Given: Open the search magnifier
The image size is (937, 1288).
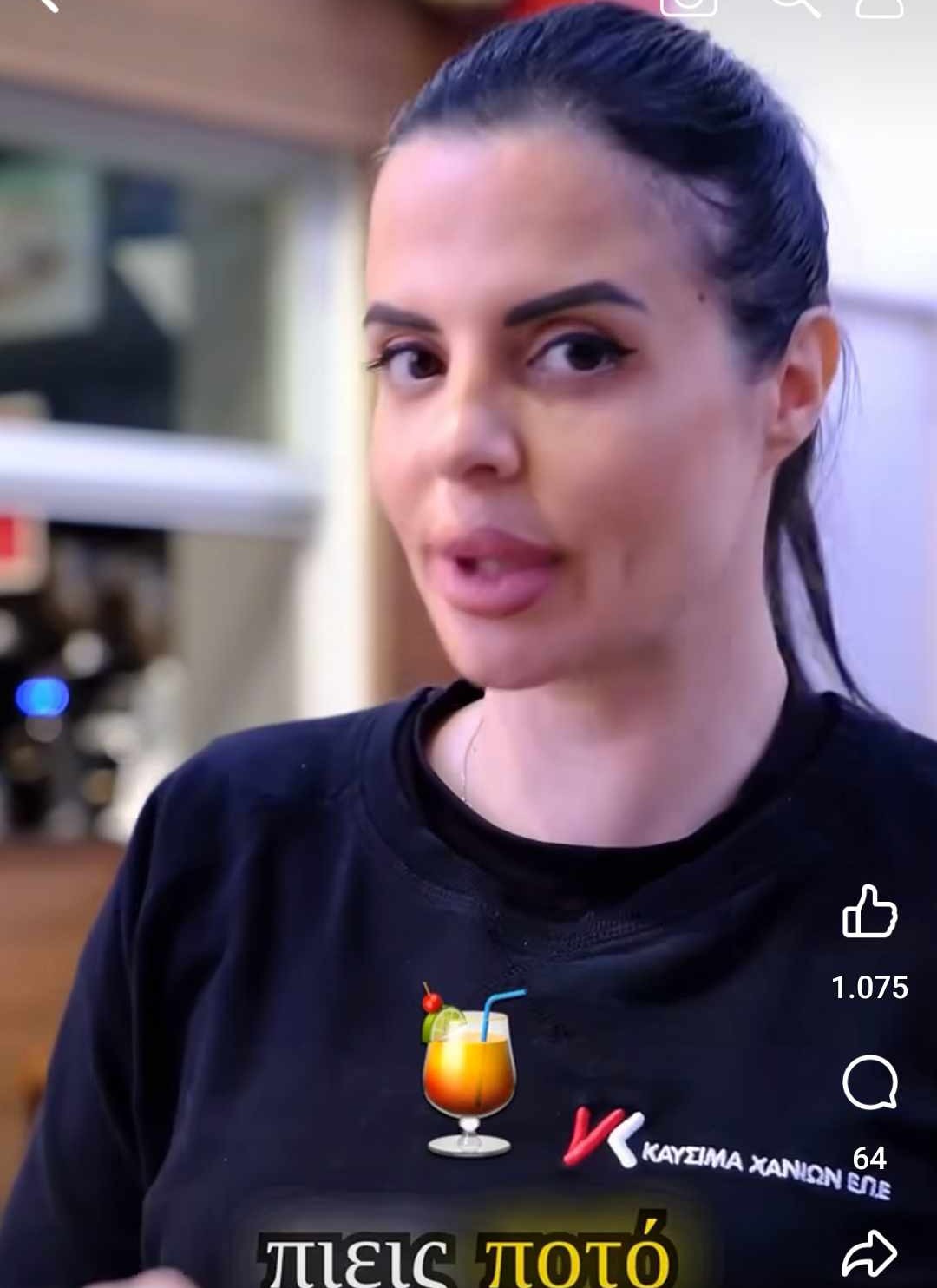Looking at the screenshot, I should [x=793, y=5].
